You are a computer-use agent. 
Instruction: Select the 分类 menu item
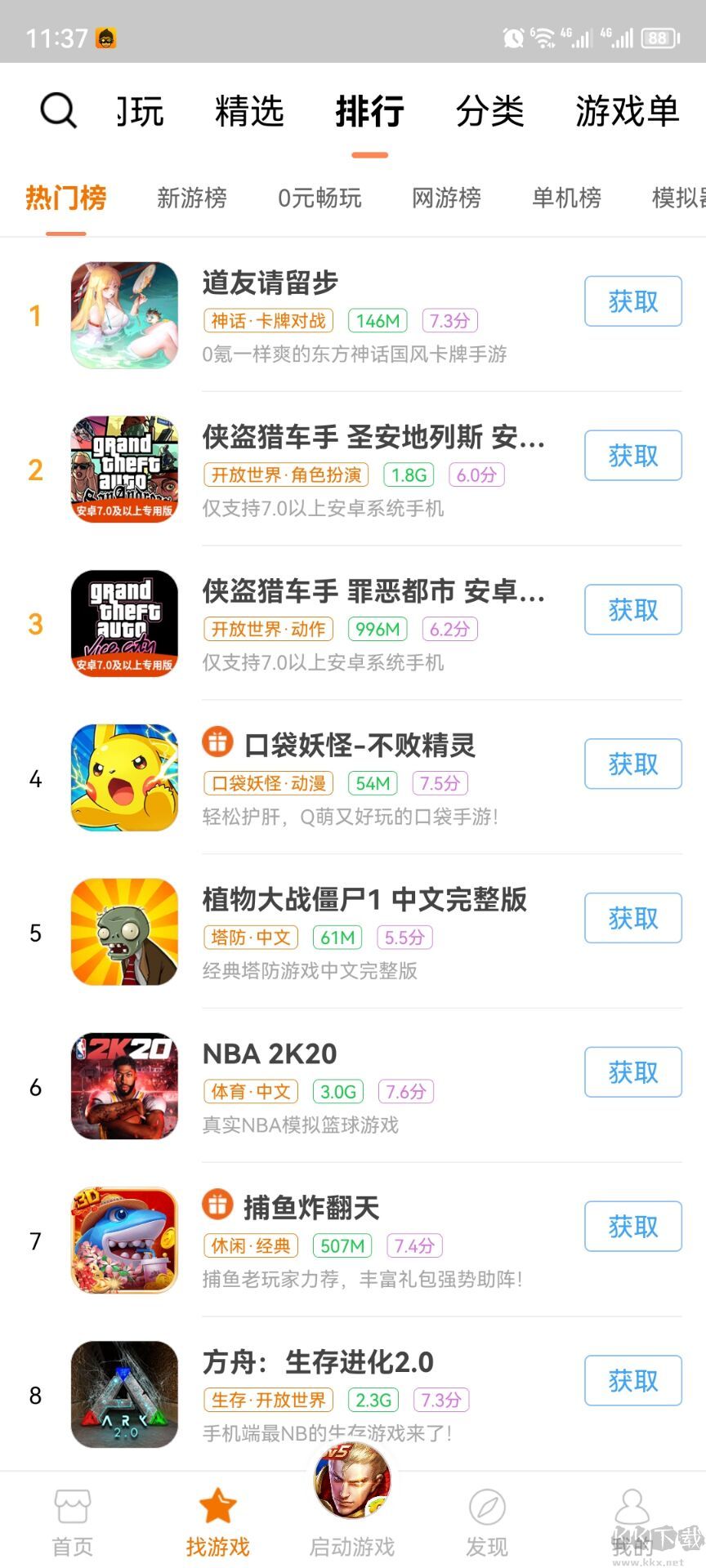490,111
